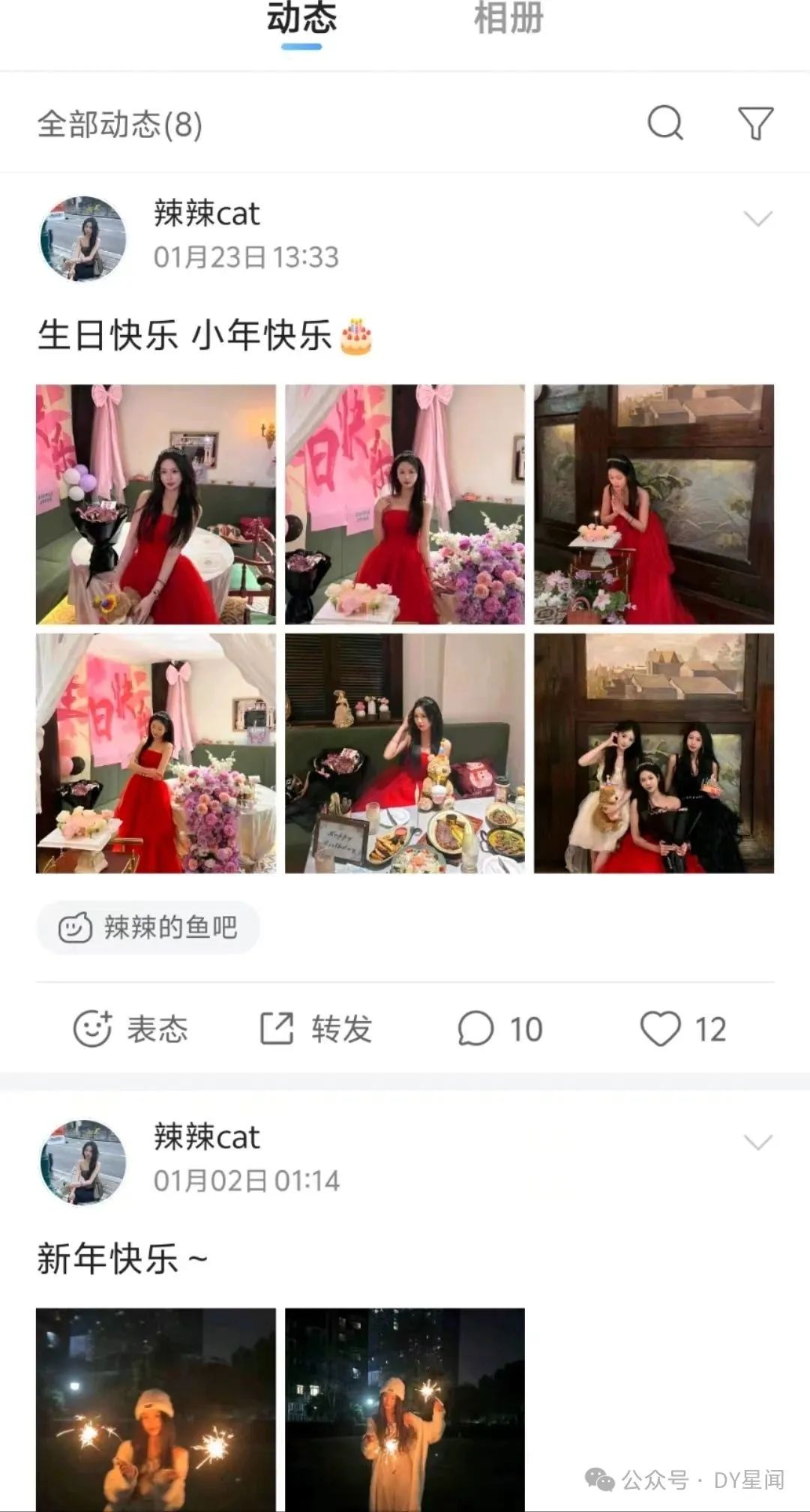Open the first photo of the birthday post
The width and height of the screenshot is (810, 1512).
(156, 504)
